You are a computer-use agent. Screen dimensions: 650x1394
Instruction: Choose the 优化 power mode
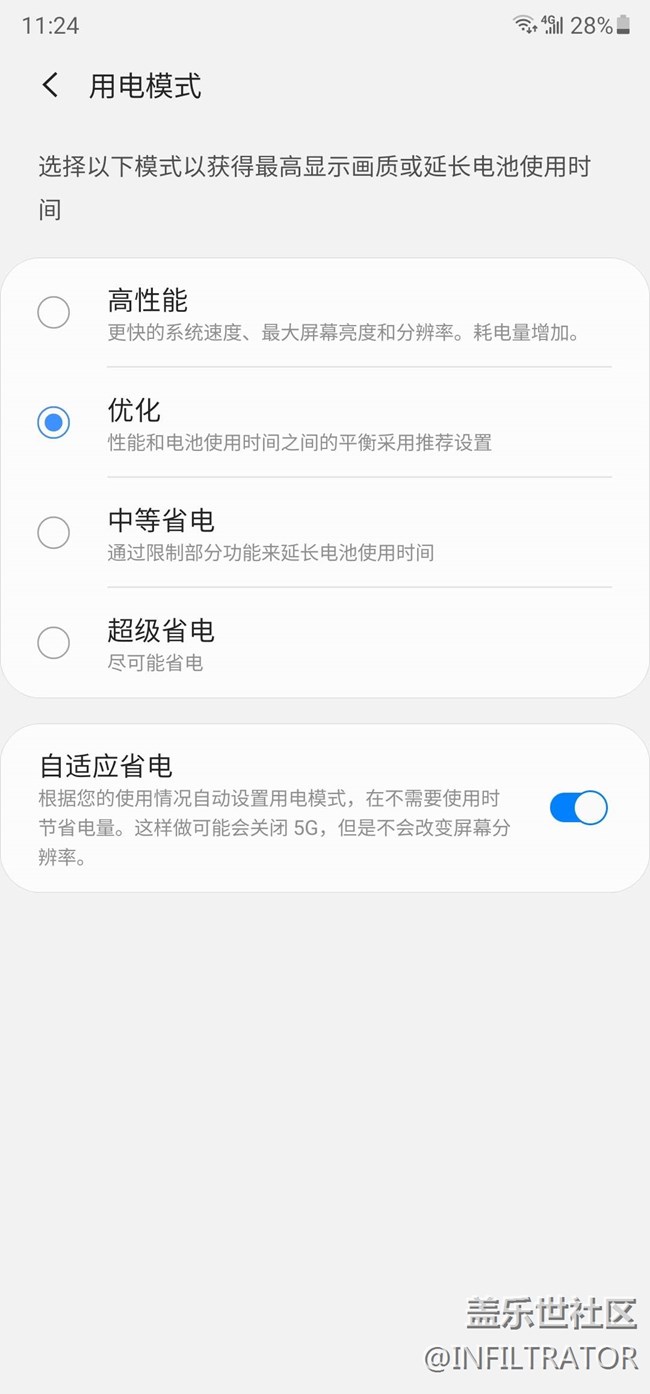coord(325,423)
